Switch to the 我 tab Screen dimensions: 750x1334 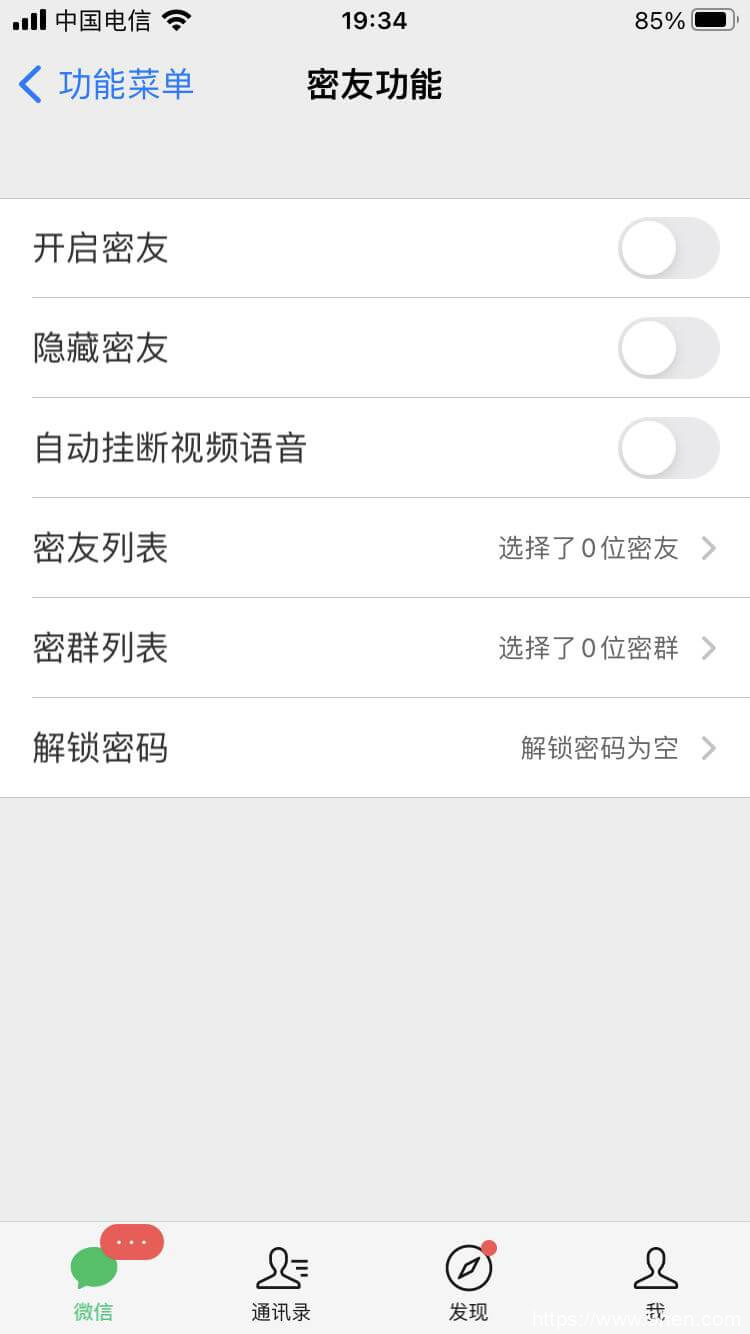(655, 1282)
